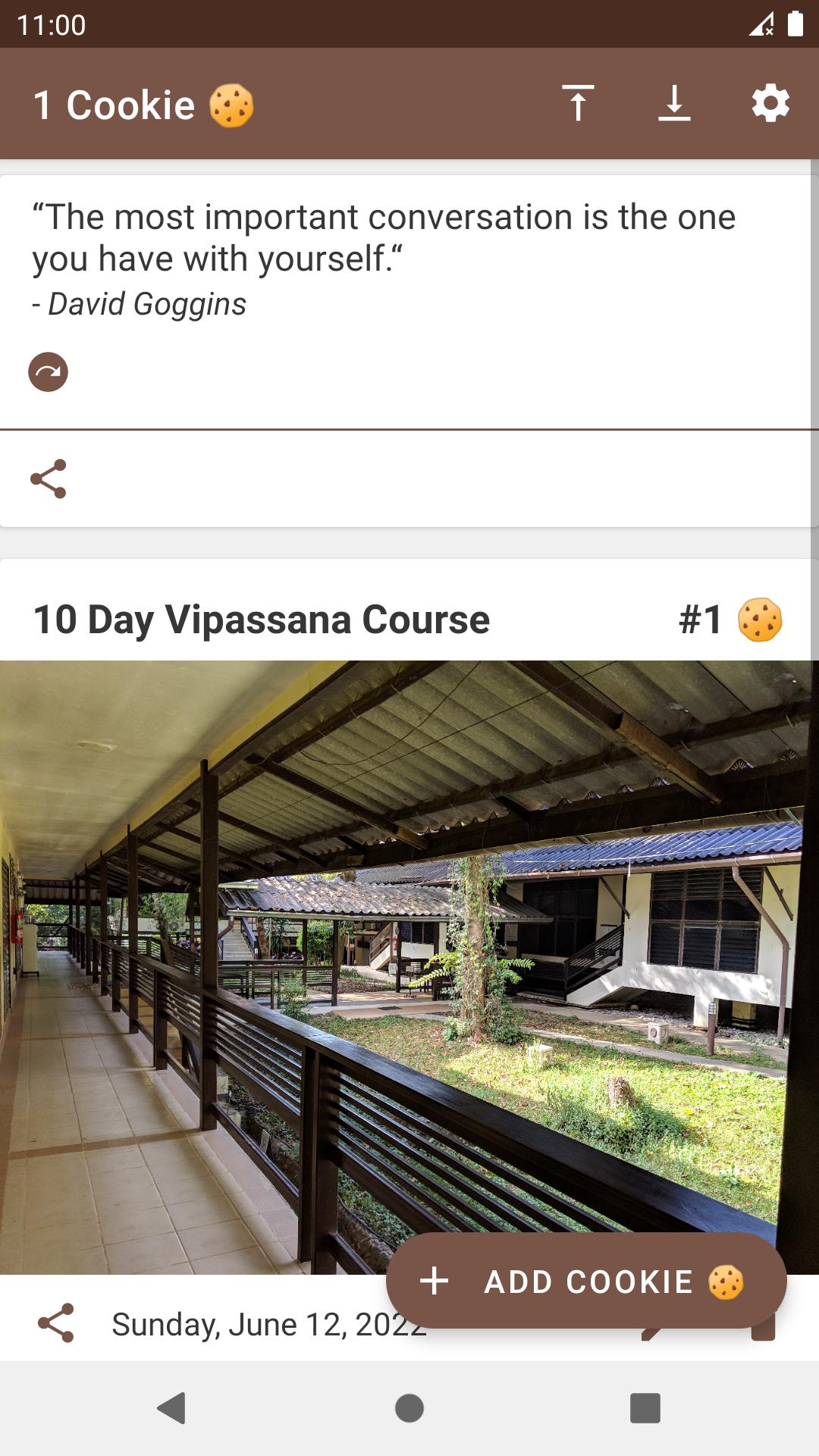Screen dimensions: 819x1456
Task: Open the 10 Day Vipassana Course photo
Action: click(x=409, y=967)
